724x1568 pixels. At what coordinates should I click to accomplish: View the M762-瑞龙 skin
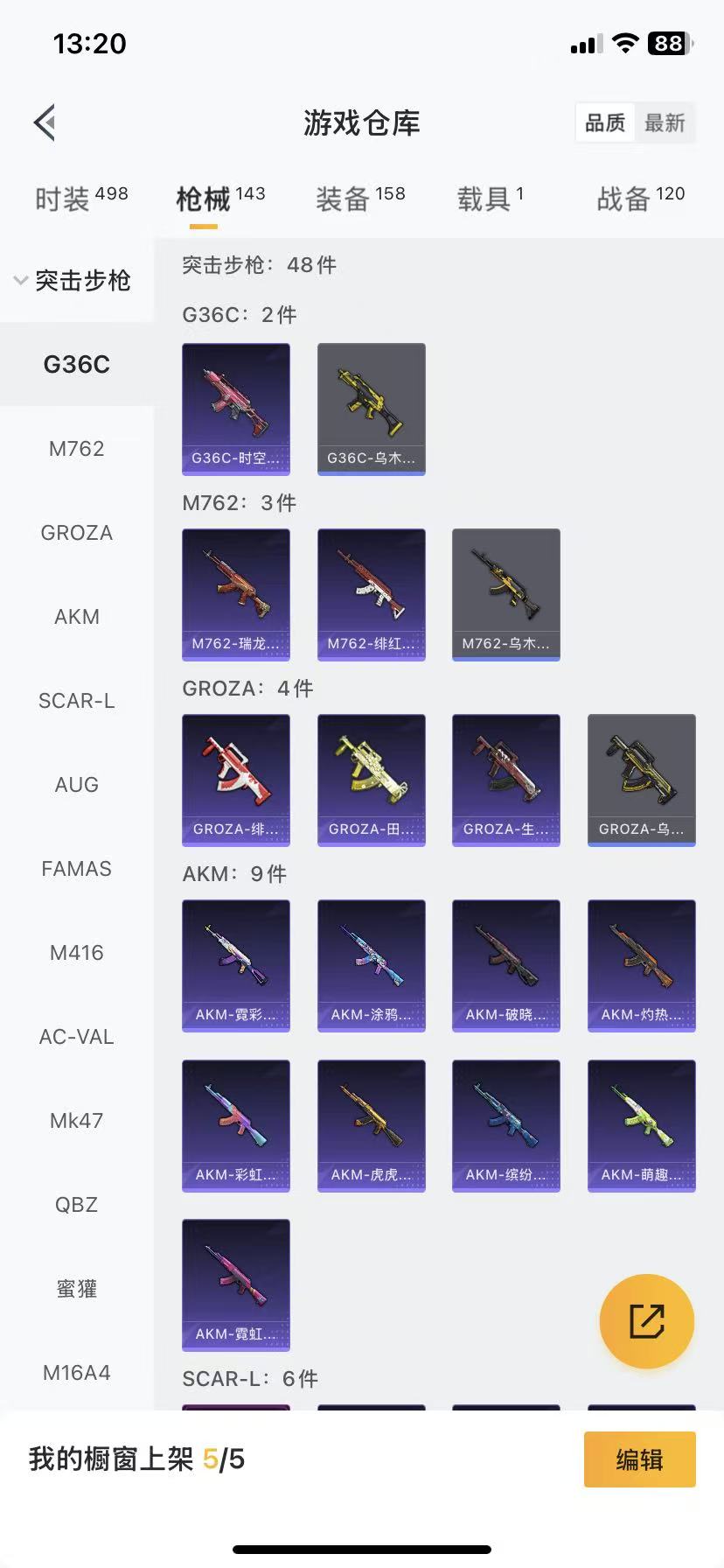pyautogui.click(x=236, y=594)
